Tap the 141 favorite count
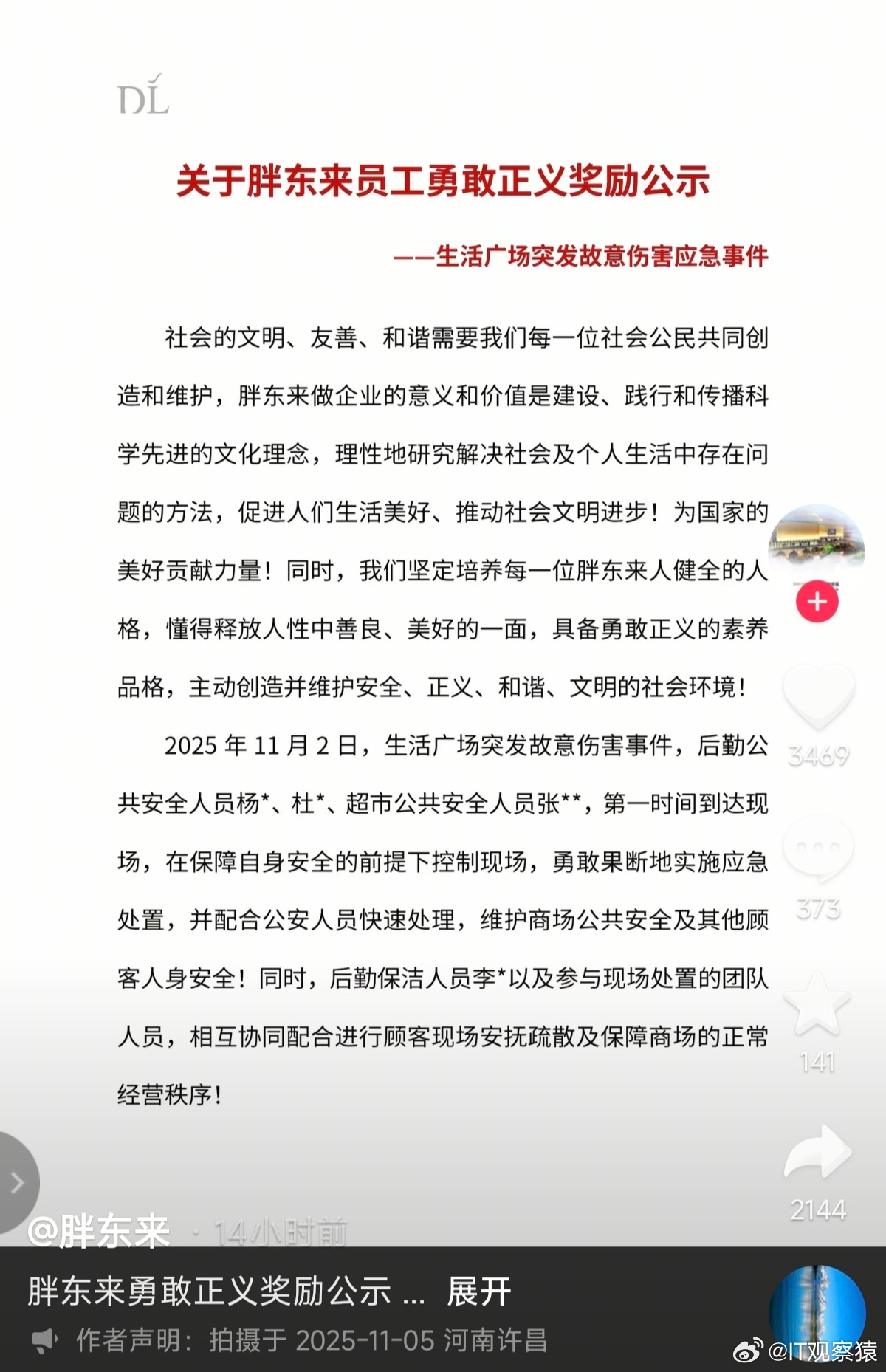 [x=817, y=1063]
